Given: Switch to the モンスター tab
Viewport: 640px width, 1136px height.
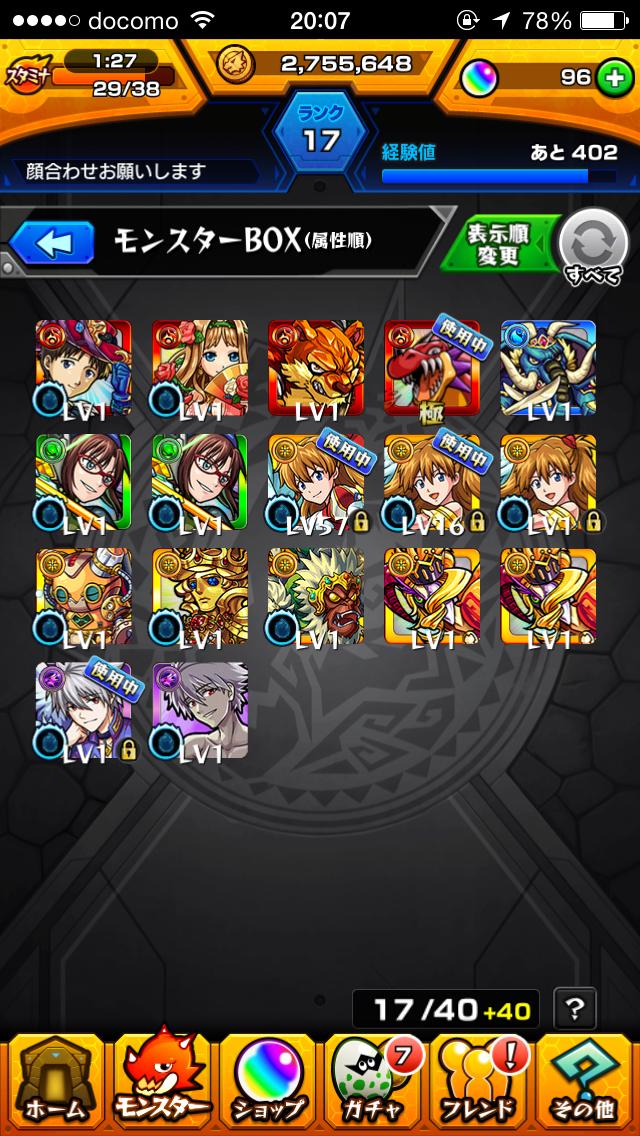Looking at the screenshot, I should [x=161, y=1083].
